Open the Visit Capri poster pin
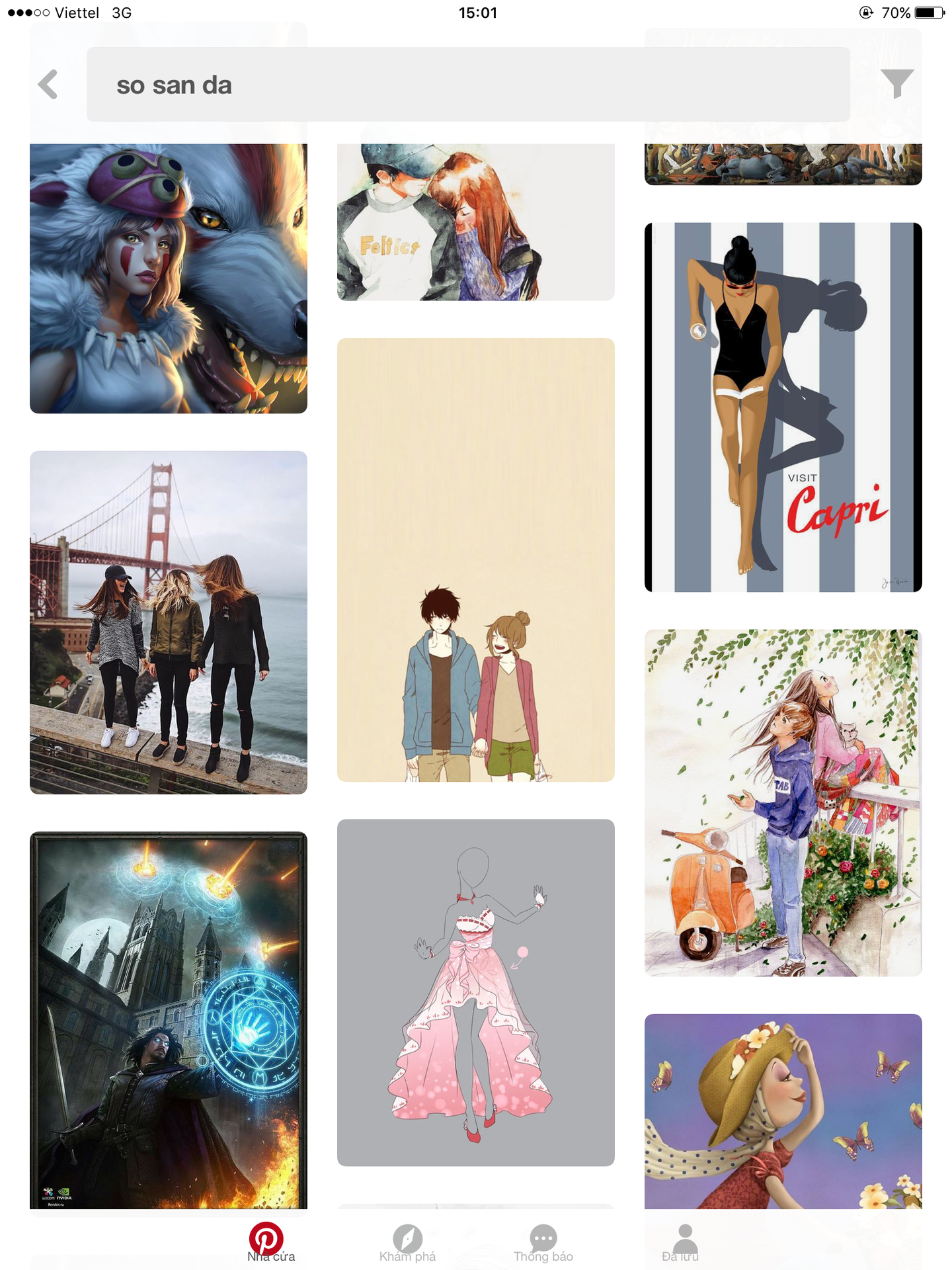The image size is (952, 1270). click(783, 407)
